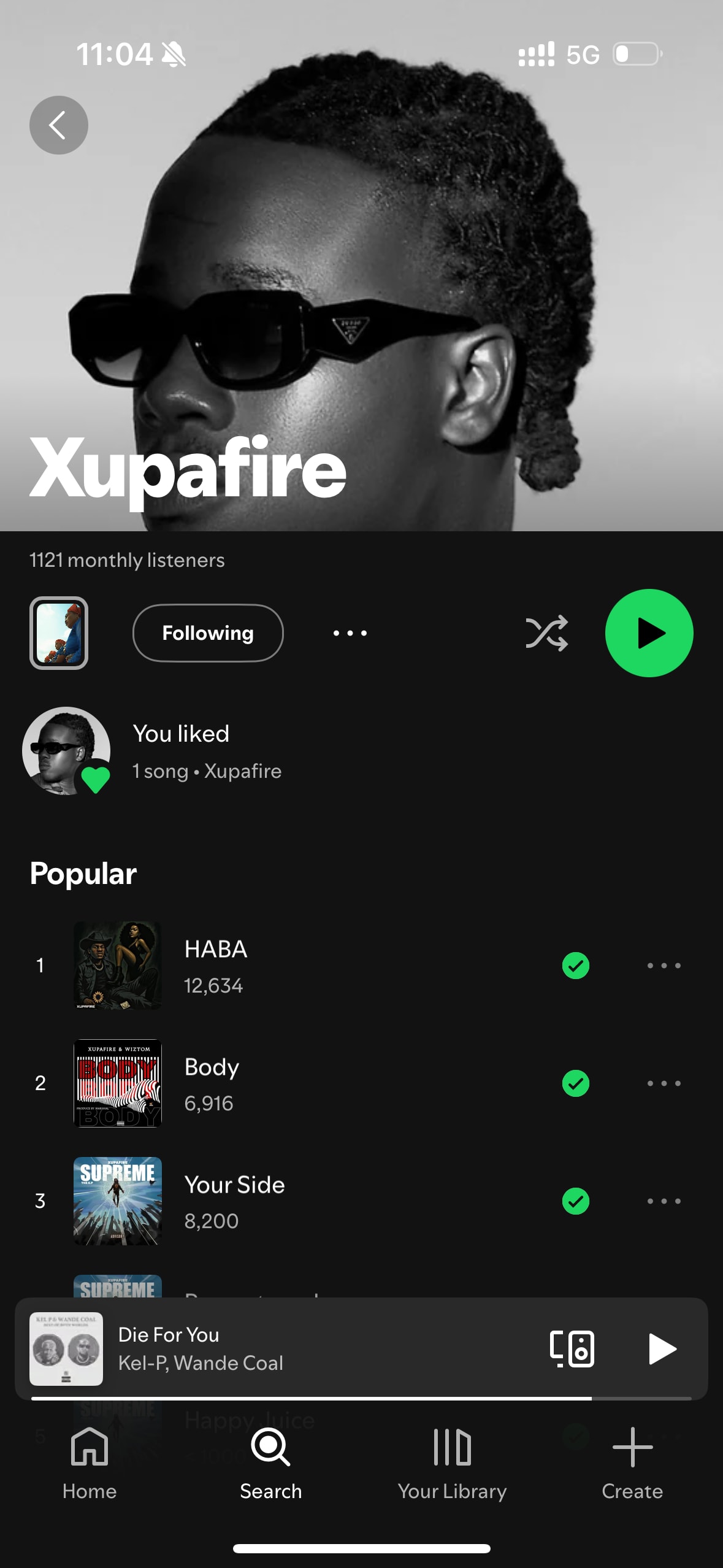723x1568 pixels.
Task: Unfollow Xupafire via the Following button
Action: [208, 632]
